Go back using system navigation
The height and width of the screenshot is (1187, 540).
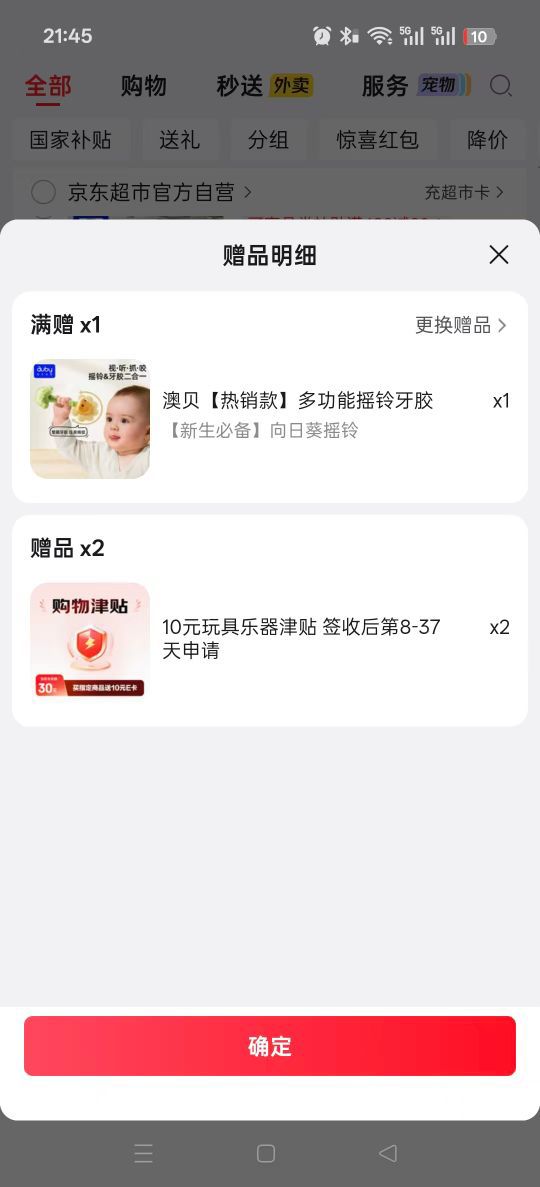[x=387, y=1153]
